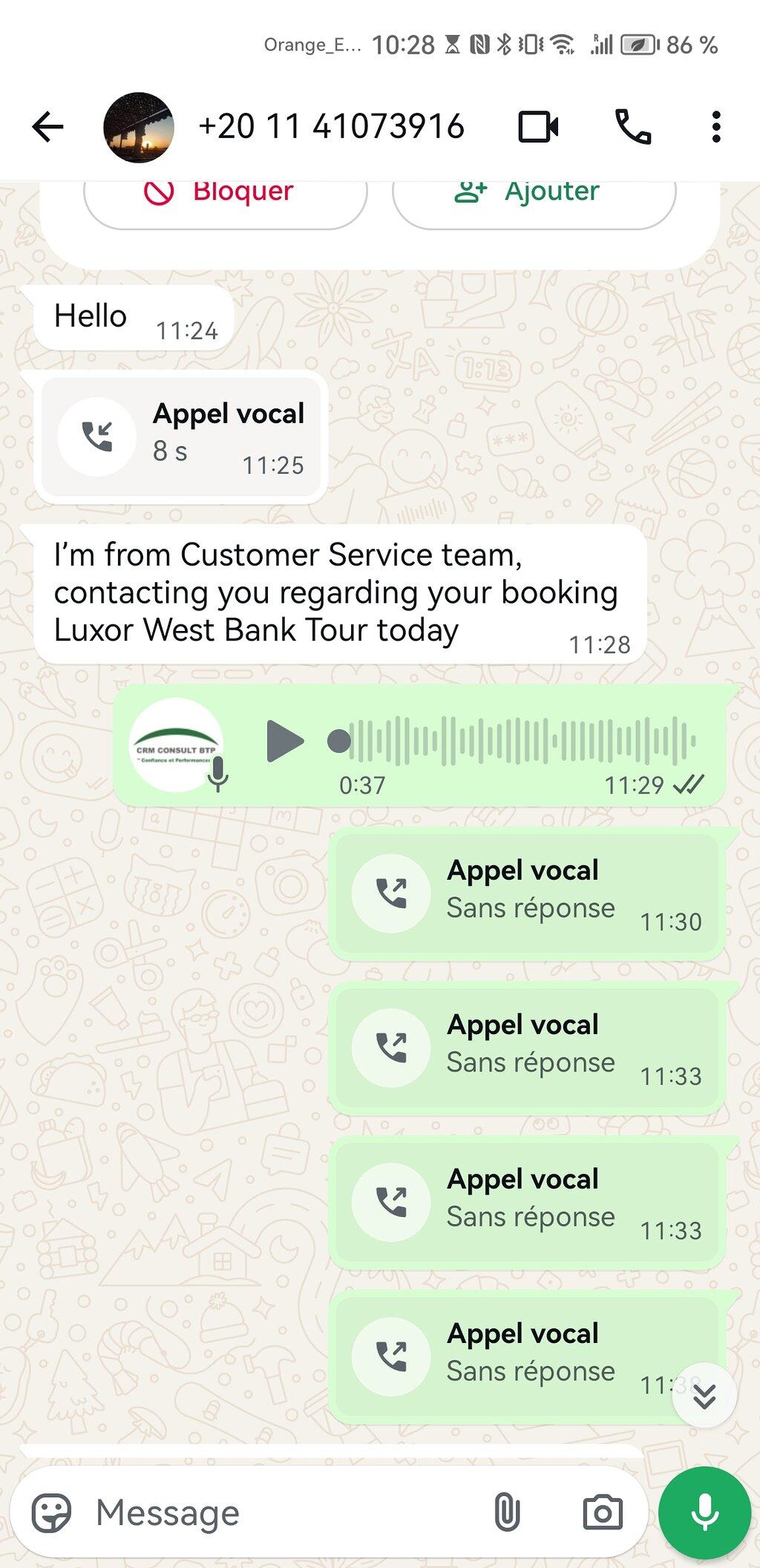
Task: Jump to the latest messages
Action: pyautogui.click(x=704, y=1396)
